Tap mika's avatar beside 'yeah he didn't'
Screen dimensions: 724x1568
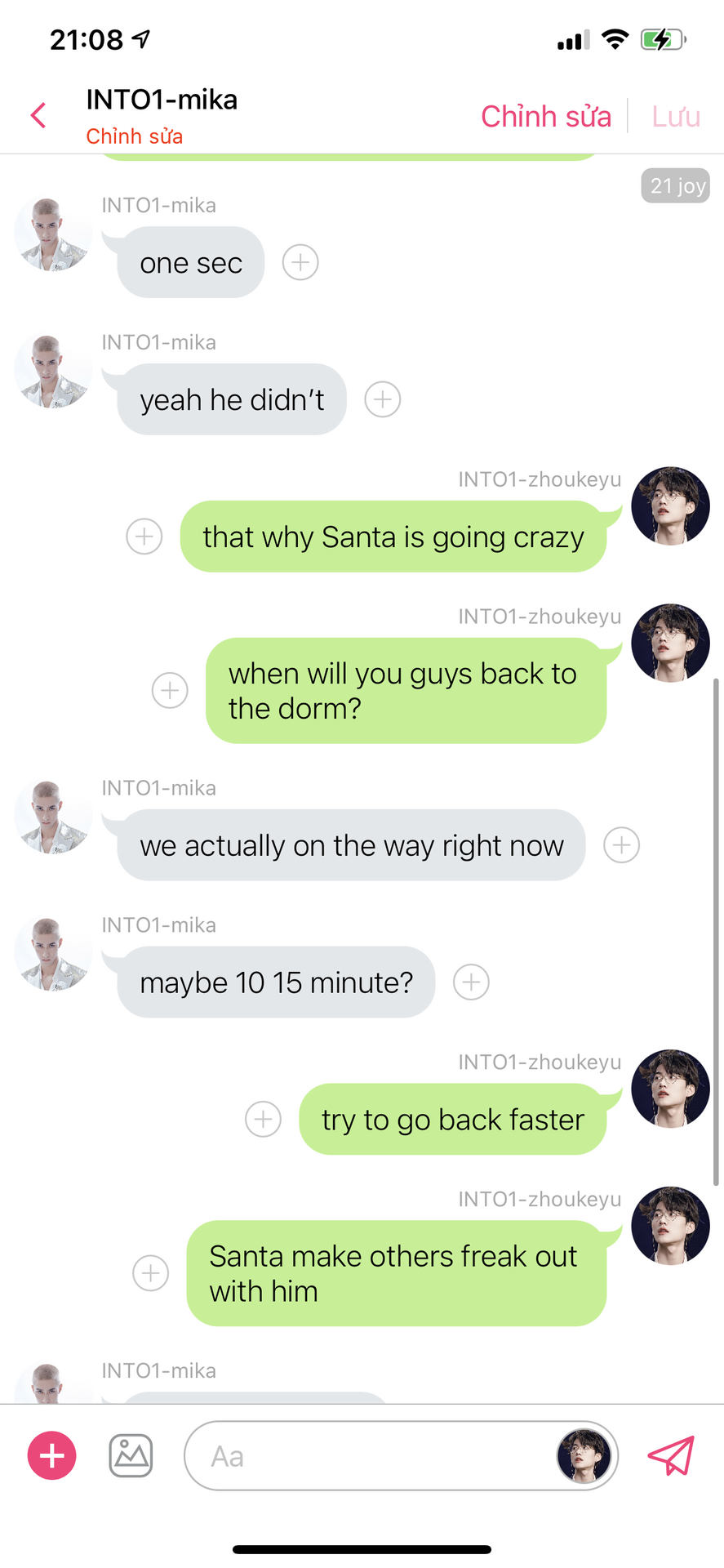coord(53,372)
